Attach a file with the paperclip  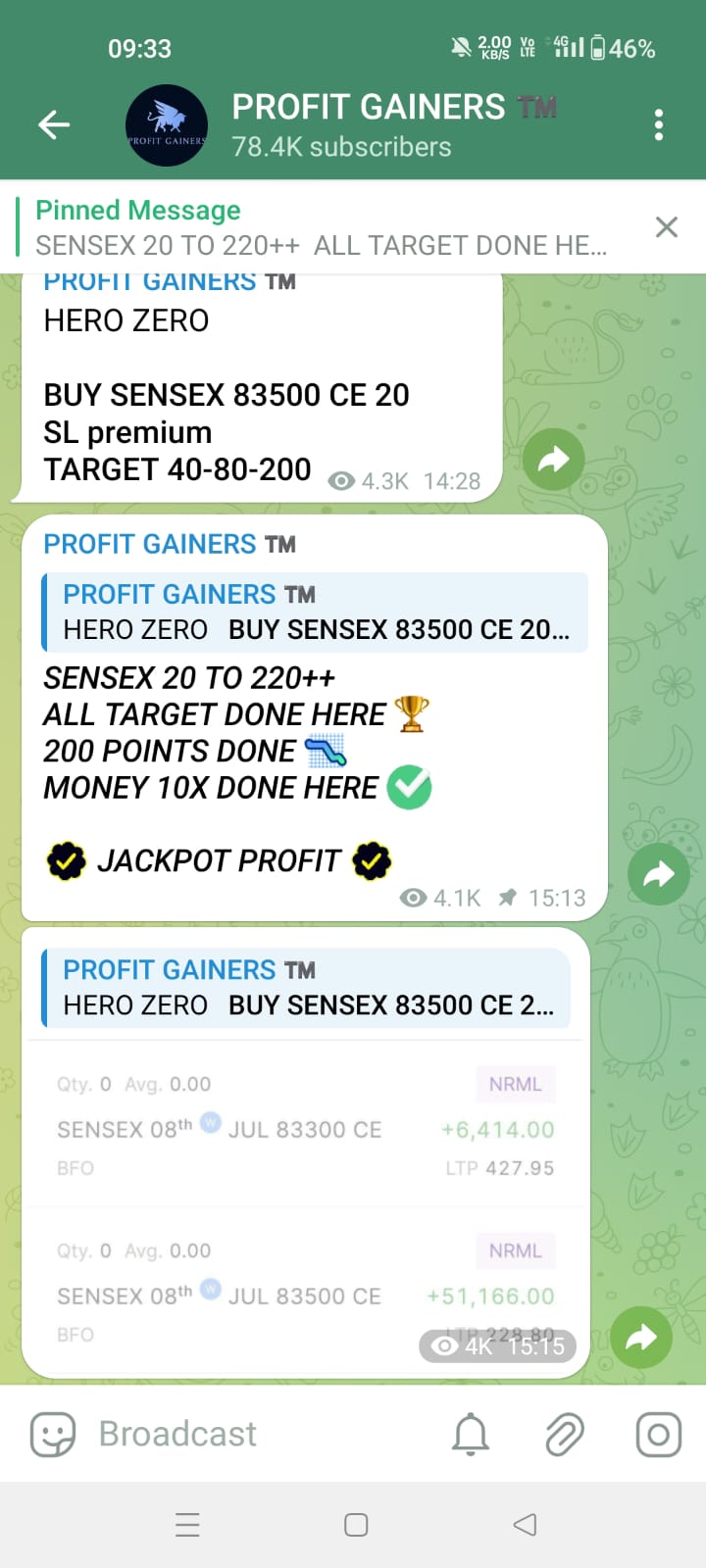pyautogui.click(x=565, y=1435)
